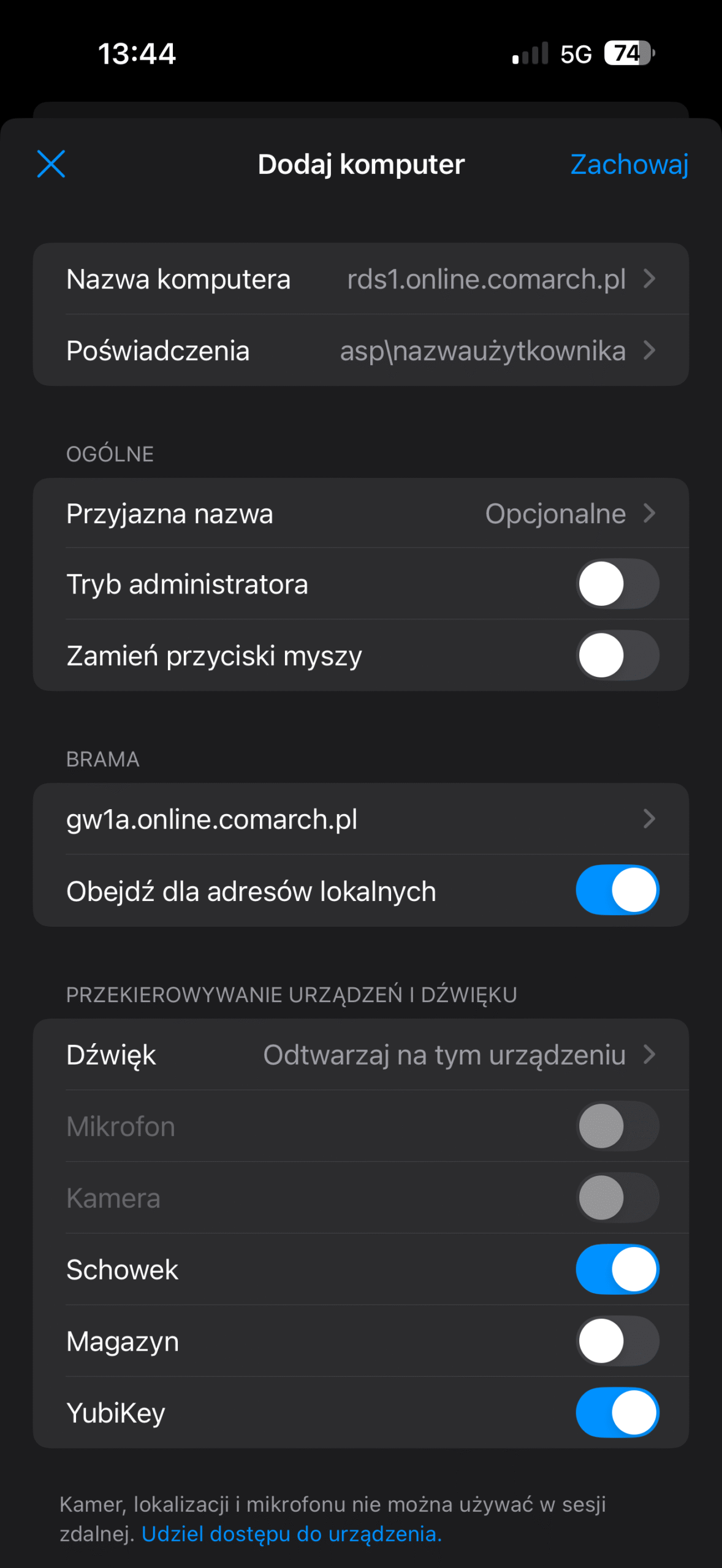Switch off the YubiKey toggle
Image resolution: width=722 pixels, height=1568 pixels.
pos(617,1412)
